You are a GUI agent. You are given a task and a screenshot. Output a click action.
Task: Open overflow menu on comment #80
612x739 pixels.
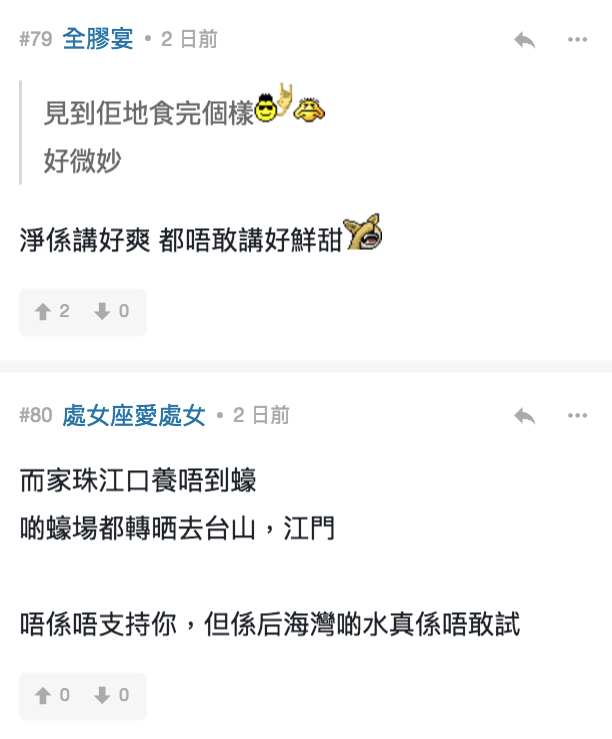(x=577, y=416)
